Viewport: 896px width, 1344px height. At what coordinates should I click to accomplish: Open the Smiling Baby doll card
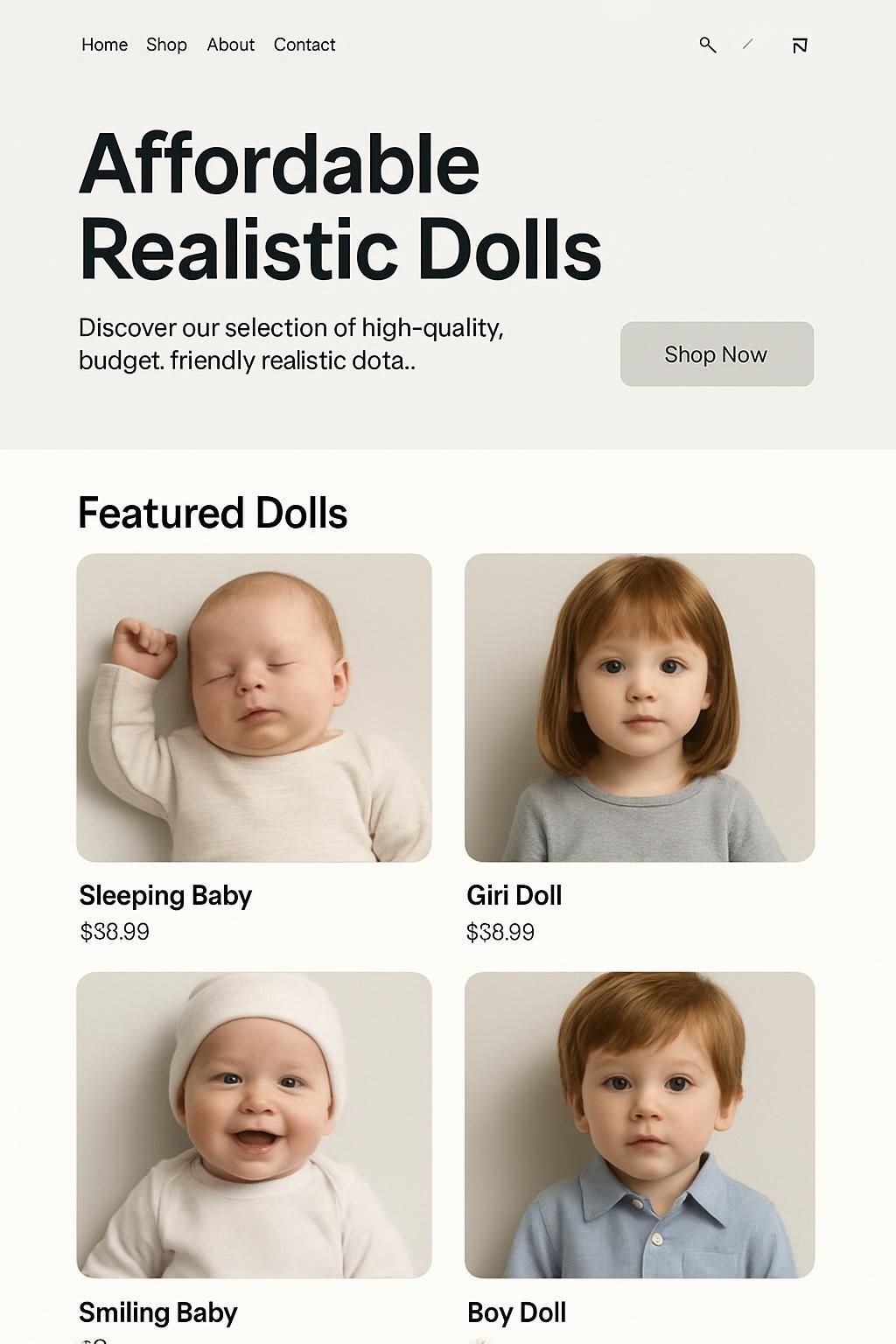[x=254, y=1124]
